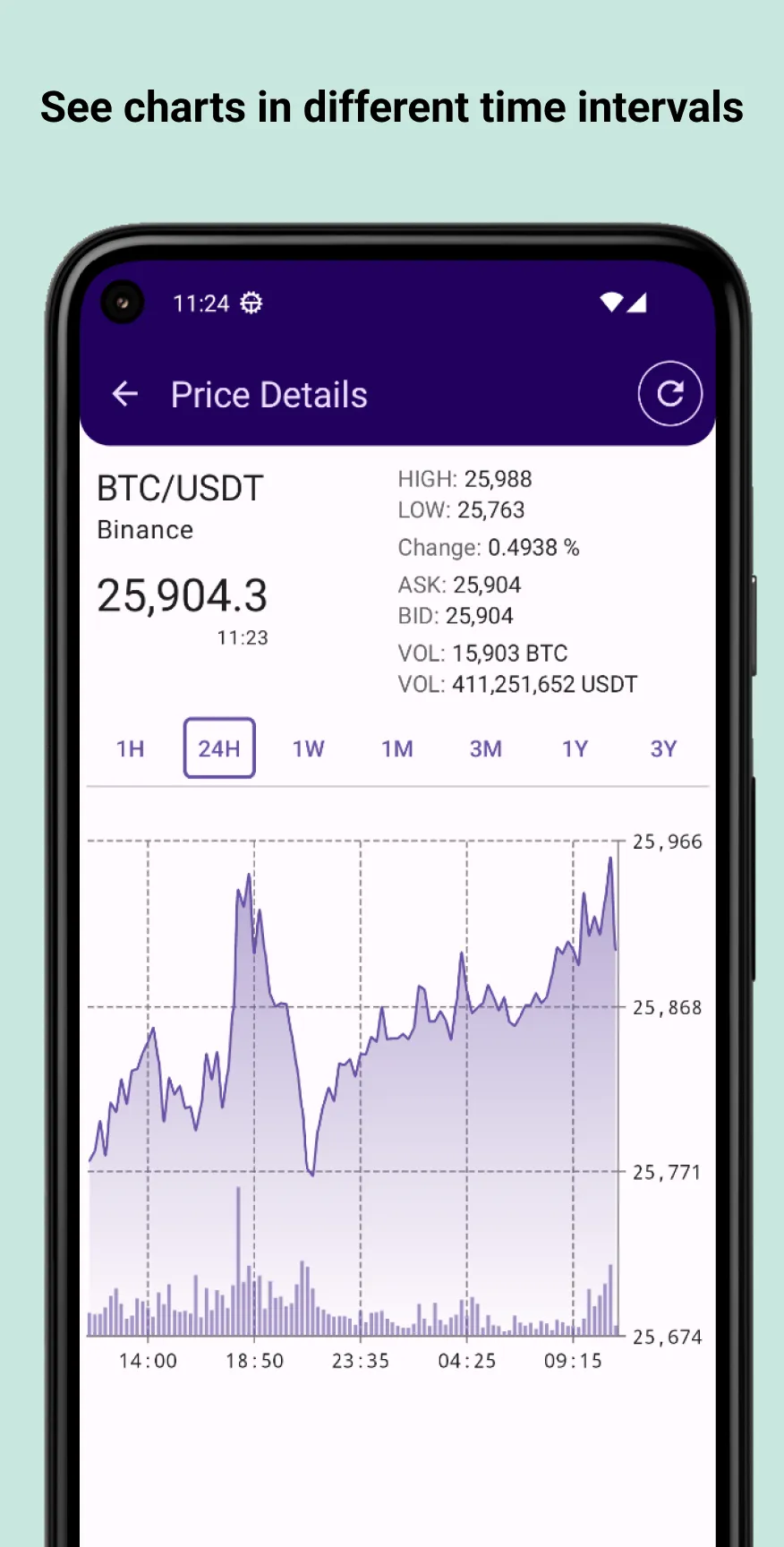Tap the back arrow in the Price Details bar
Screen dimensions: 784x1547
tap(124, 394)
